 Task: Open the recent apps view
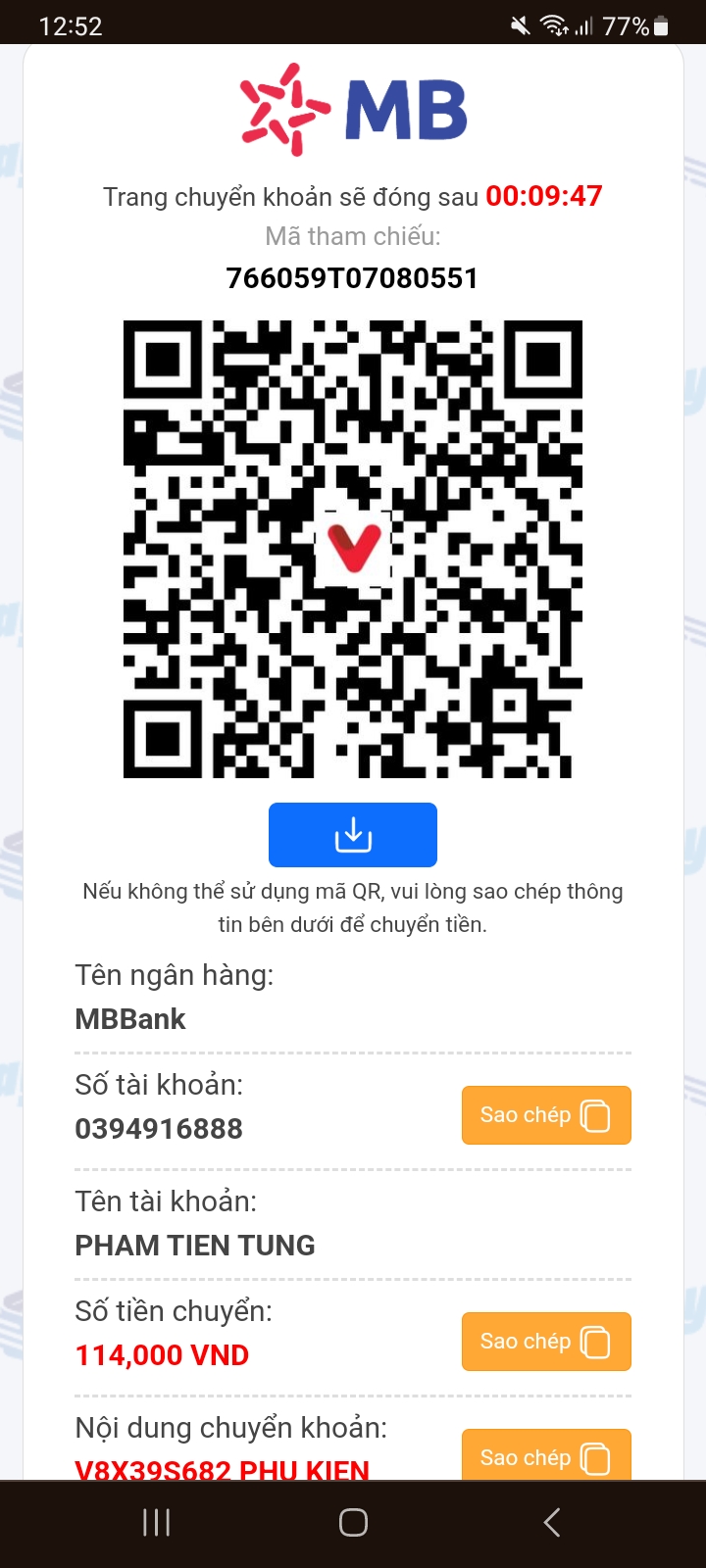coord(157,1522)
